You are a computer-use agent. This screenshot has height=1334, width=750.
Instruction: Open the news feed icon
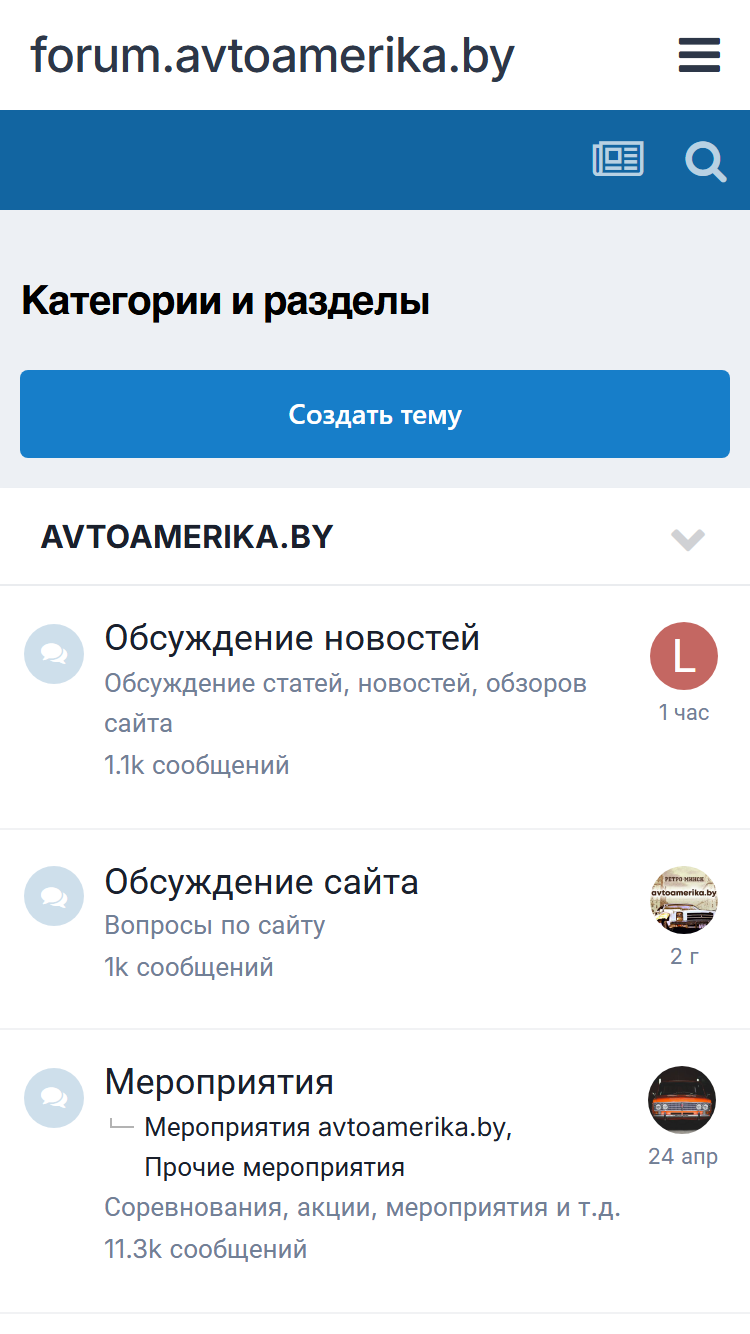pos(618,160)
